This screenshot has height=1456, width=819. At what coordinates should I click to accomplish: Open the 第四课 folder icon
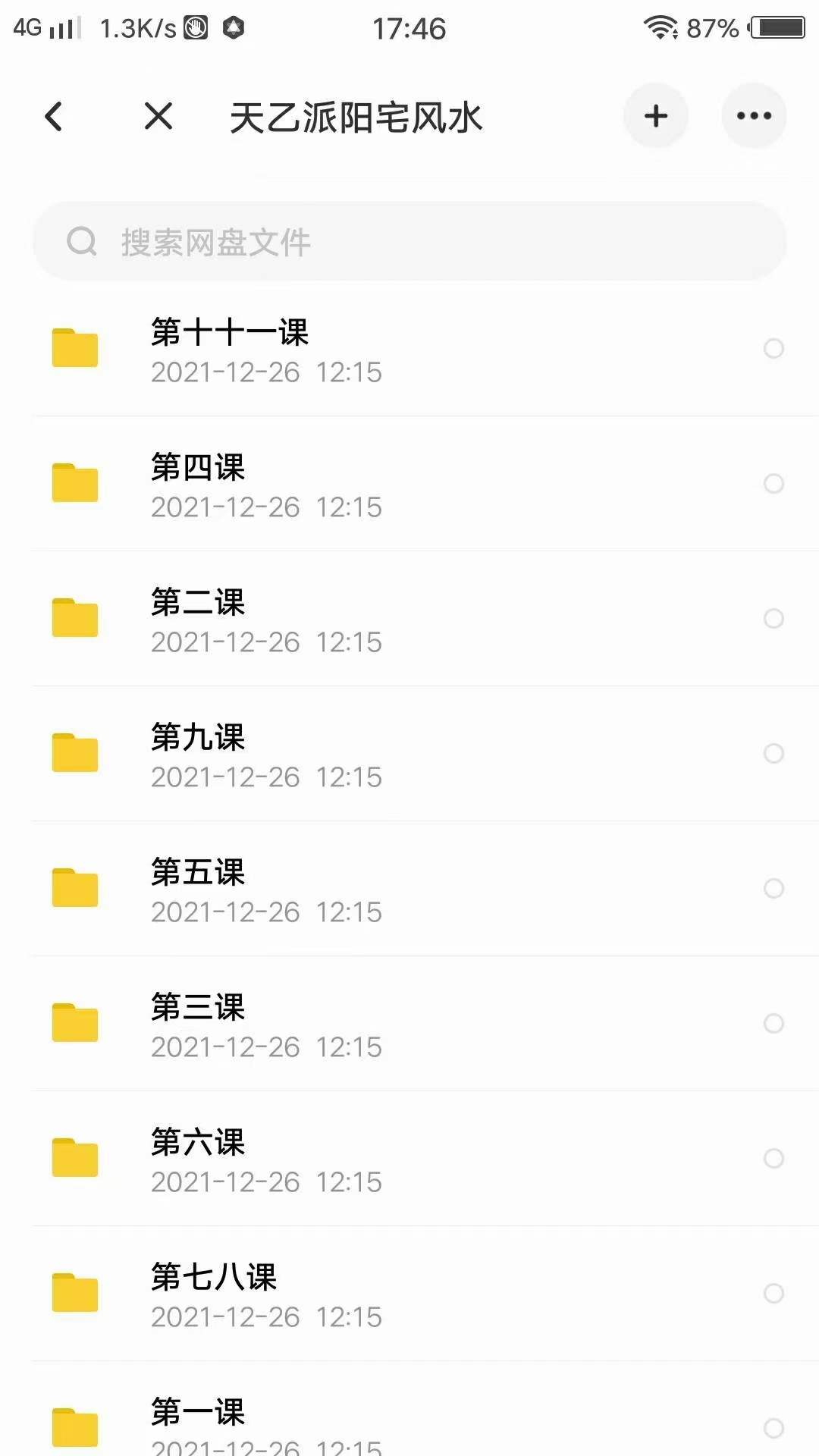(74, 484)
